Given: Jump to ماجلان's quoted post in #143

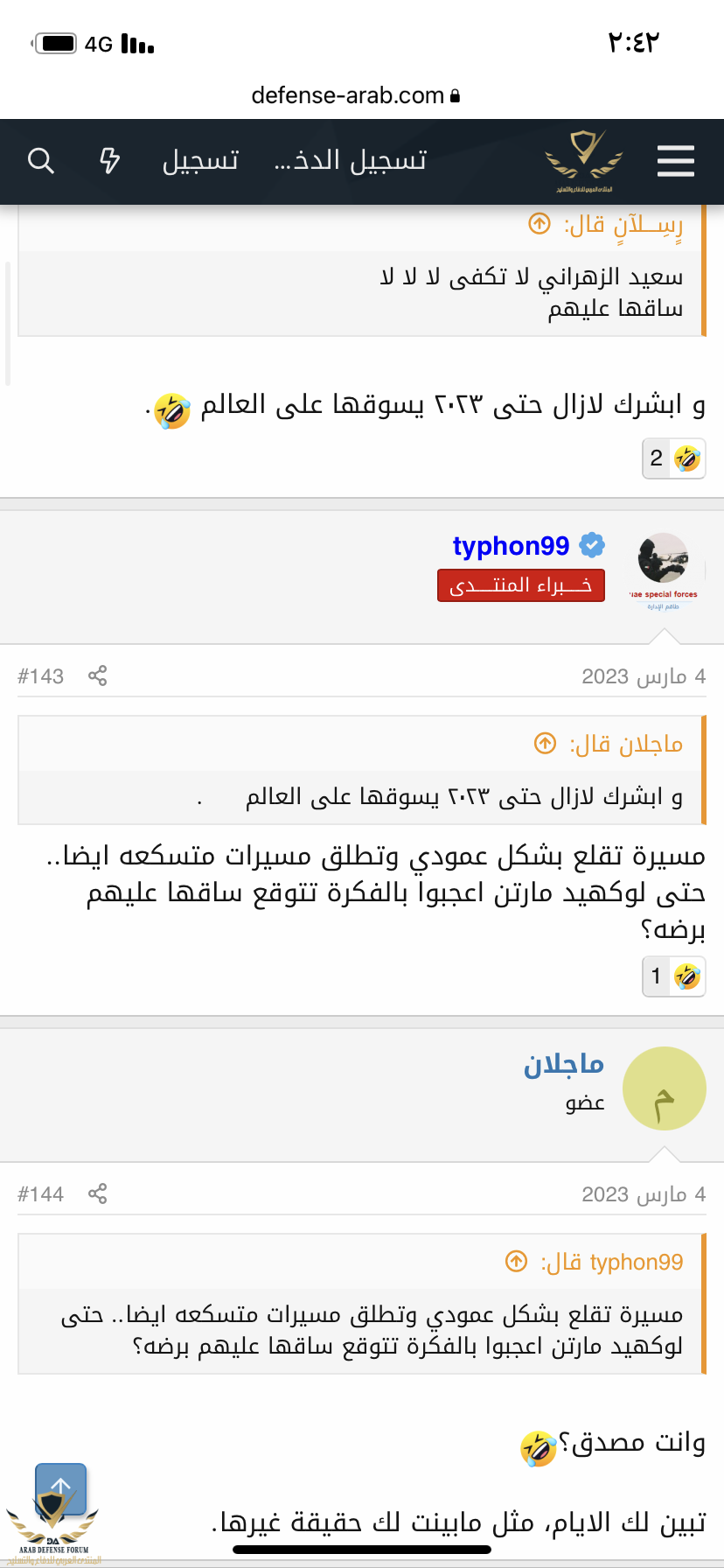Looking at the screenshot, I should [x=546, y=744].
